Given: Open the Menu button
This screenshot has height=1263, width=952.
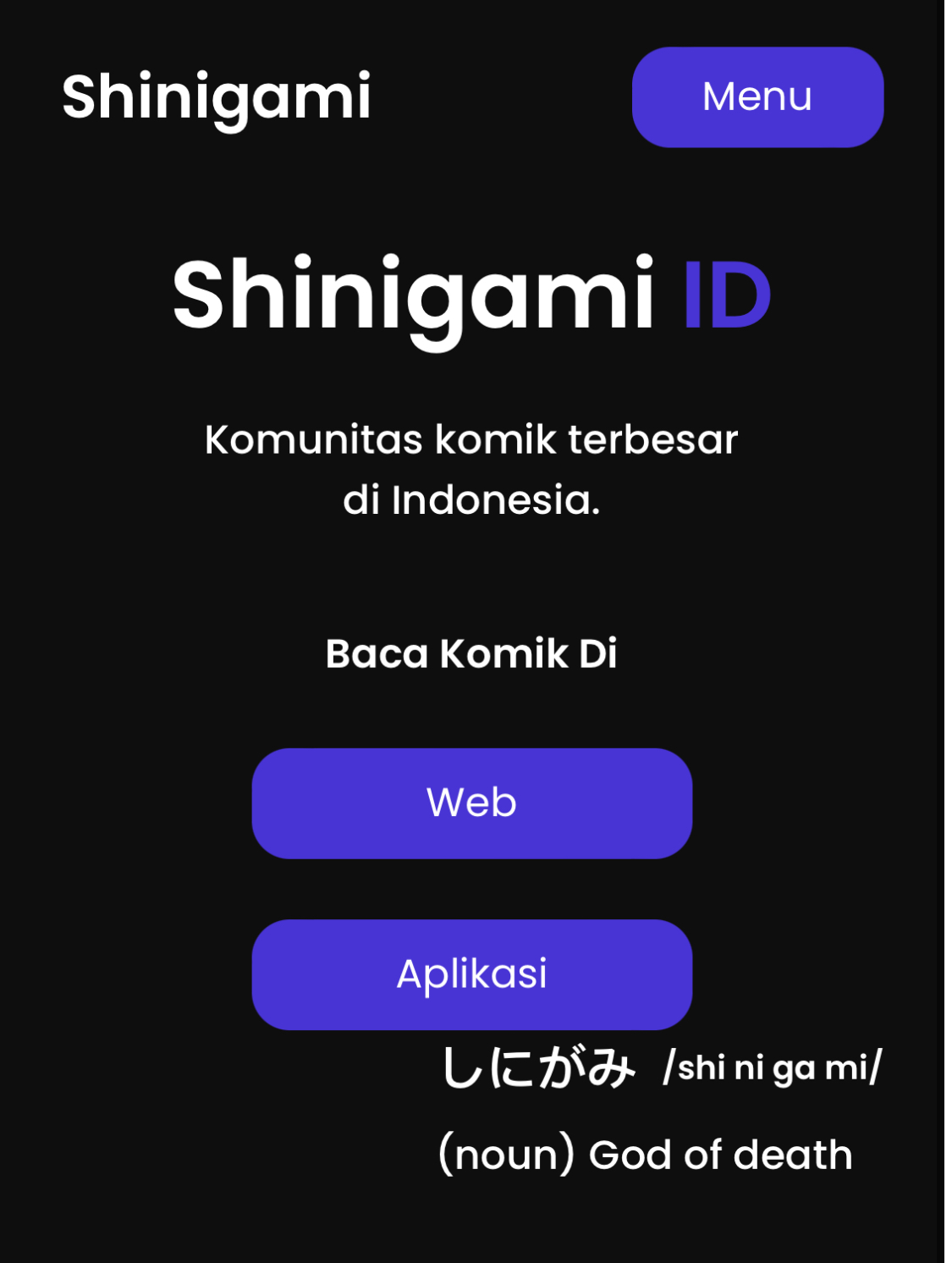Looking at the screenshot, I should click(x=757, y=97).
